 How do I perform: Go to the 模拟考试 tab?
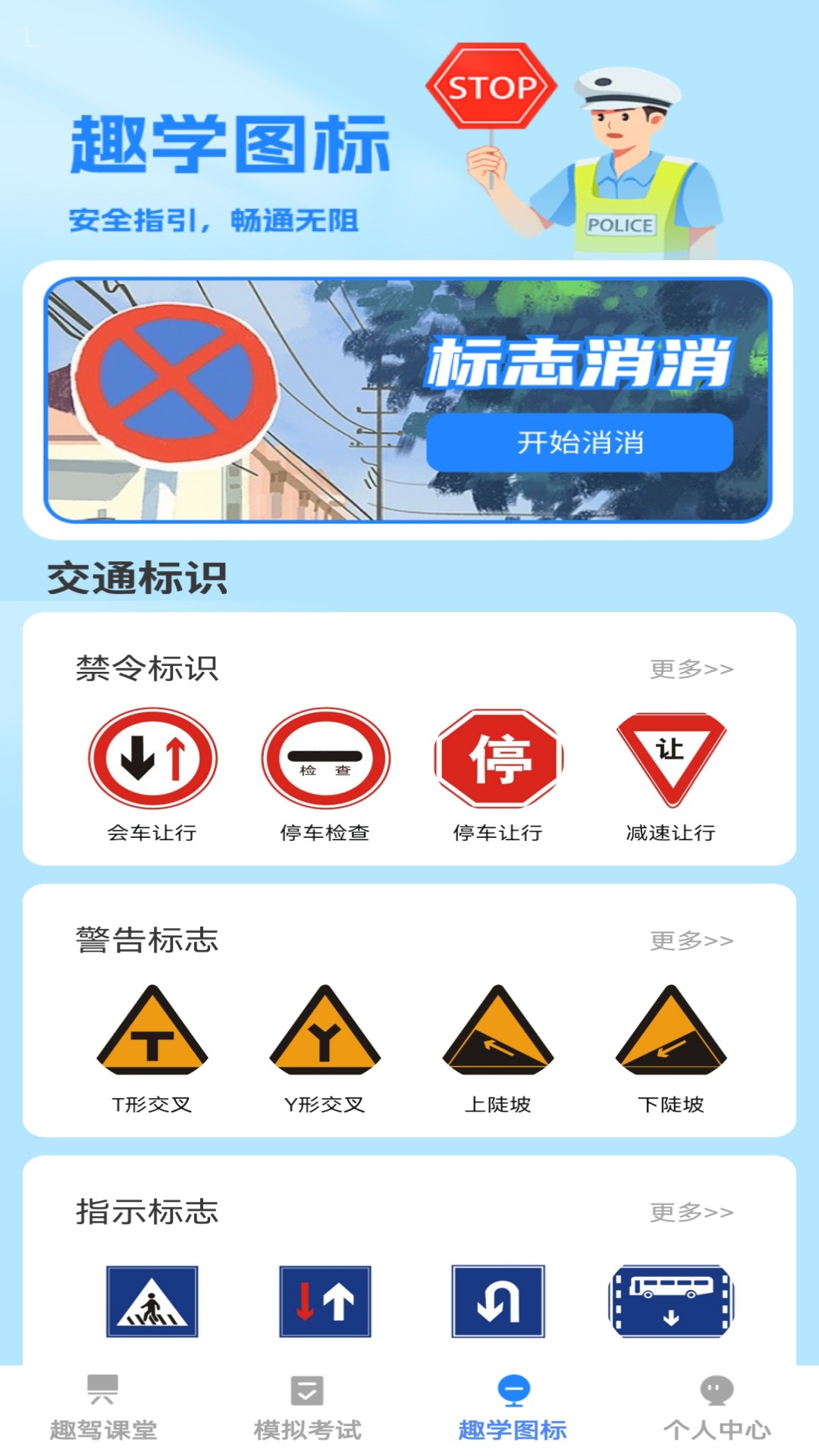coord(307,1407)
